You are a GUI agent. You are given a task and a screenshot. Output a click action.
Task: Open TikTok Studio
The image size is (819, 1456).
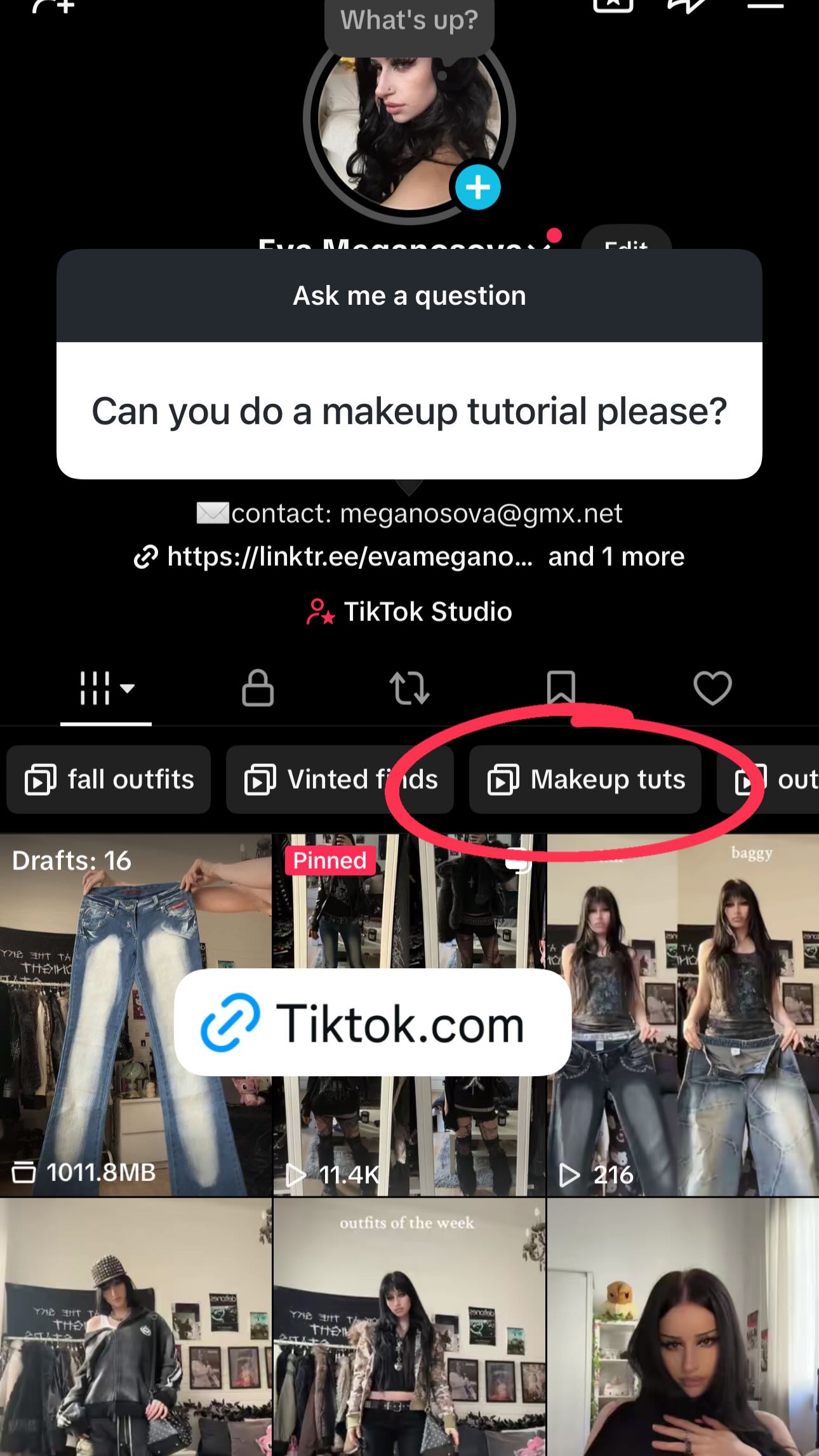(409, 611)
